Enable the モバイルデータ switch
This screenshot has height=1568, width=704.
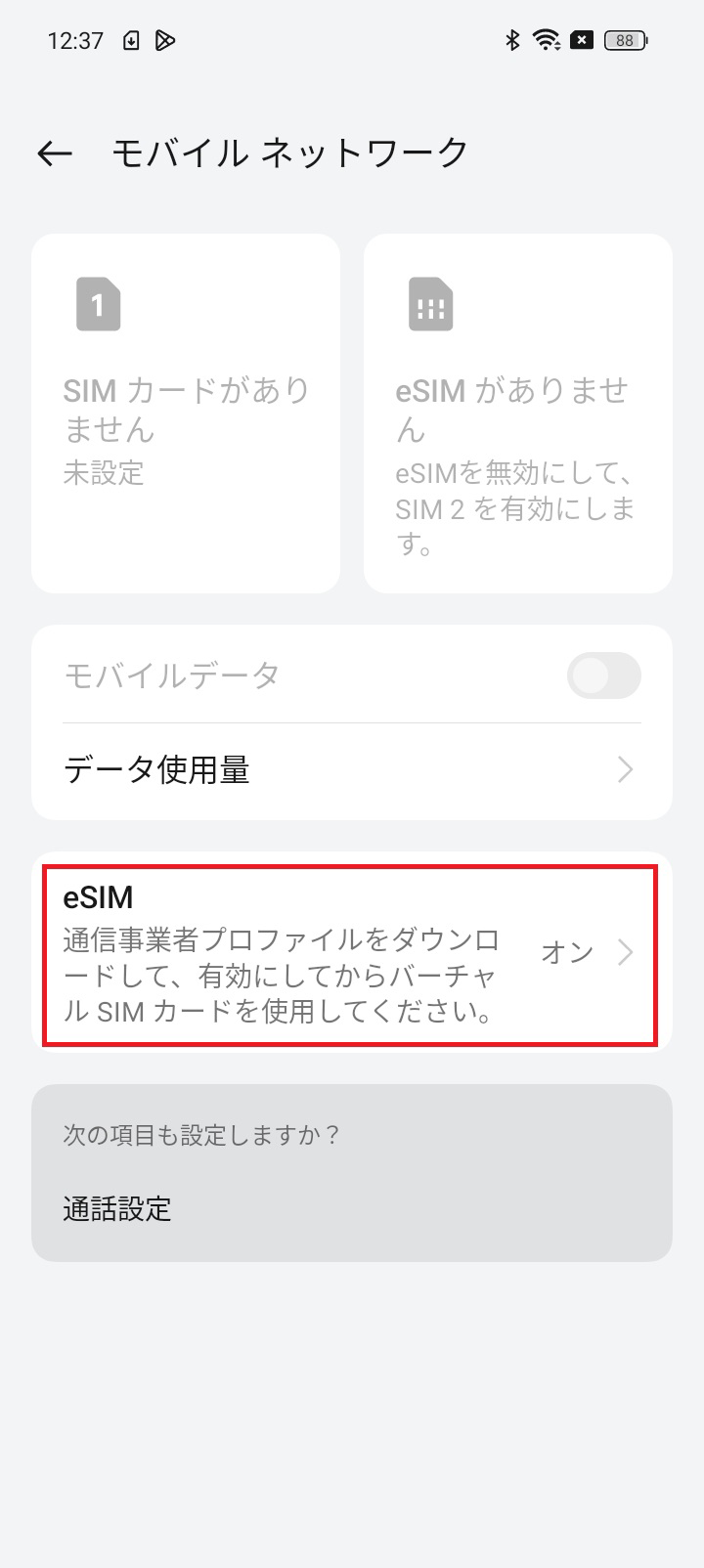(x=603, y=675)
